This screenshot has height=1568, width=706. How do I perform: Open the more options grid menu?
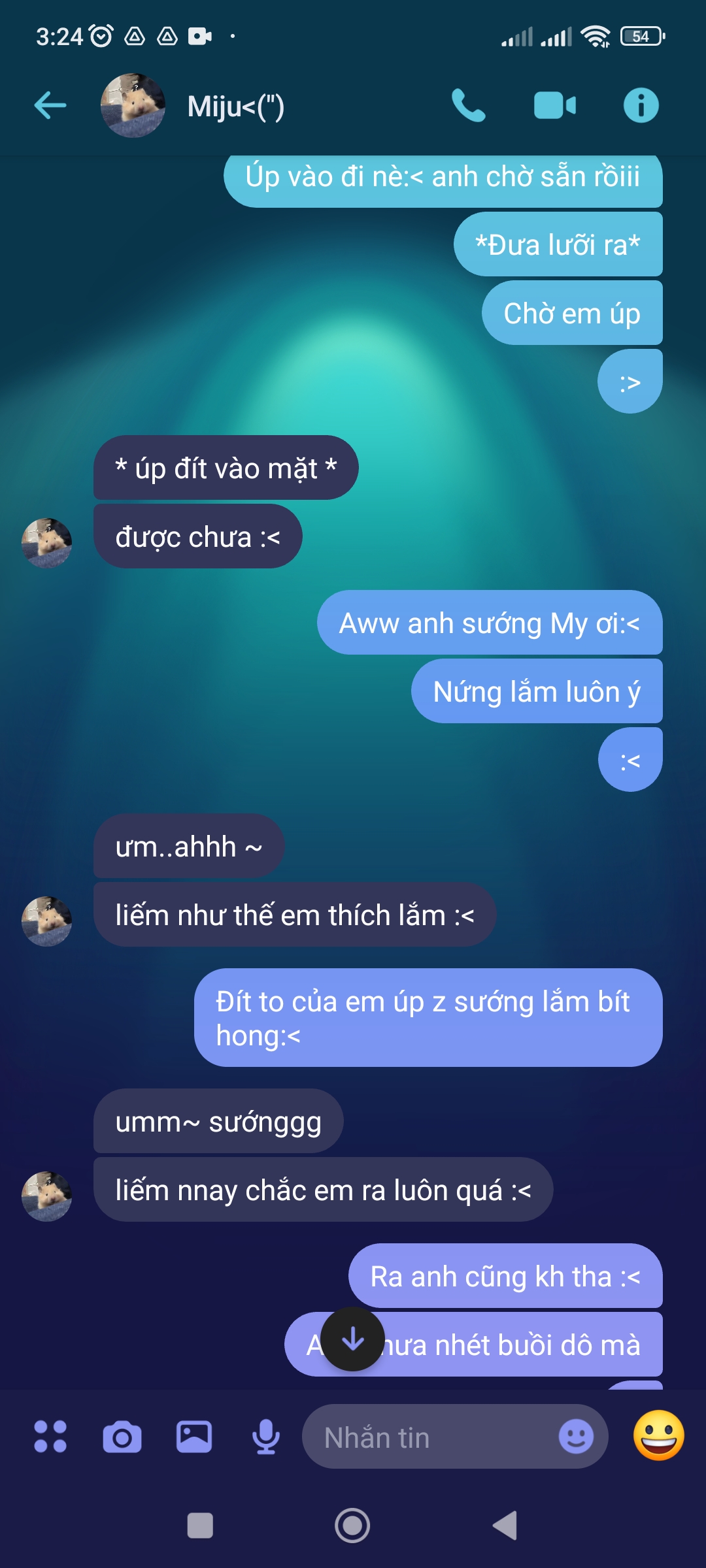tap(50, 1437)
